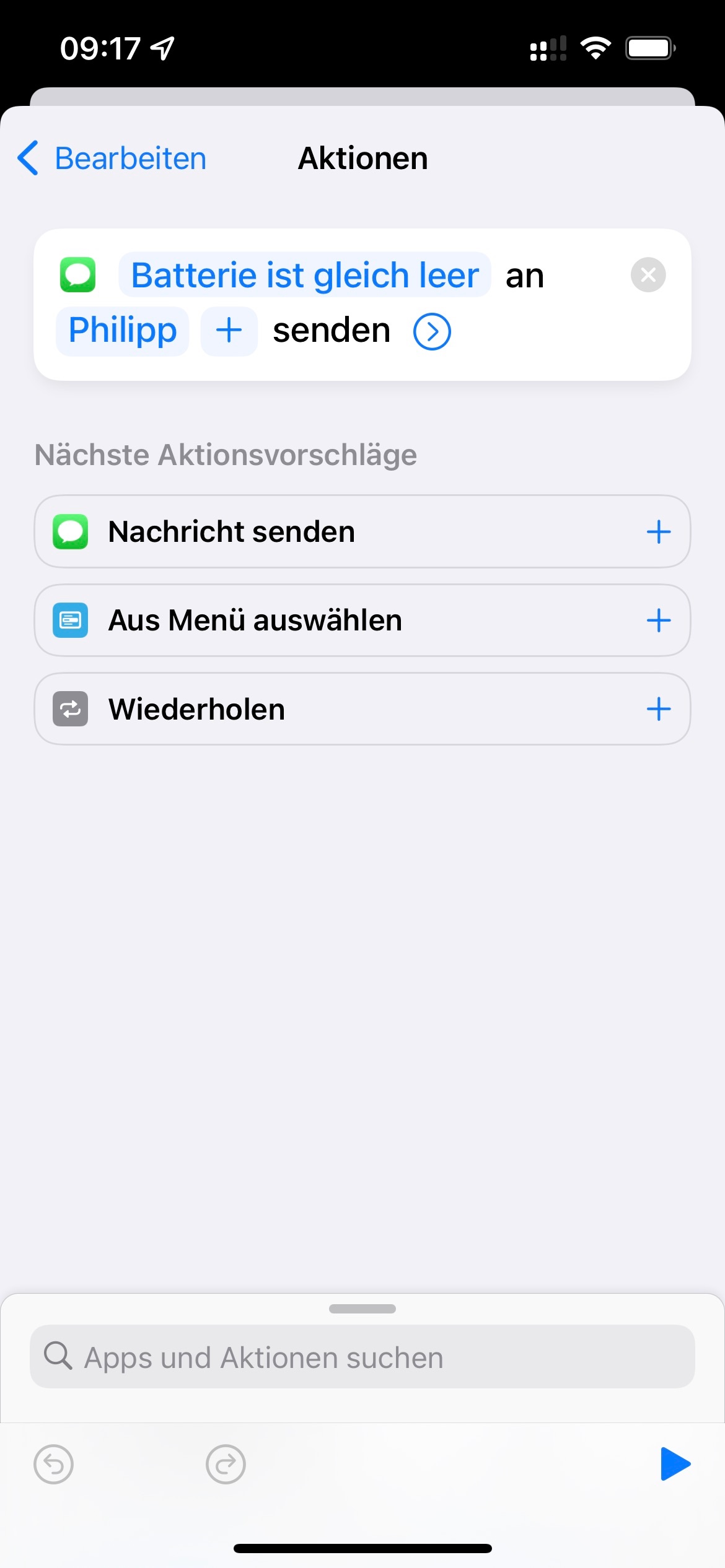Add the 'Aus Menü auswählen' action

tap(658, 621)
